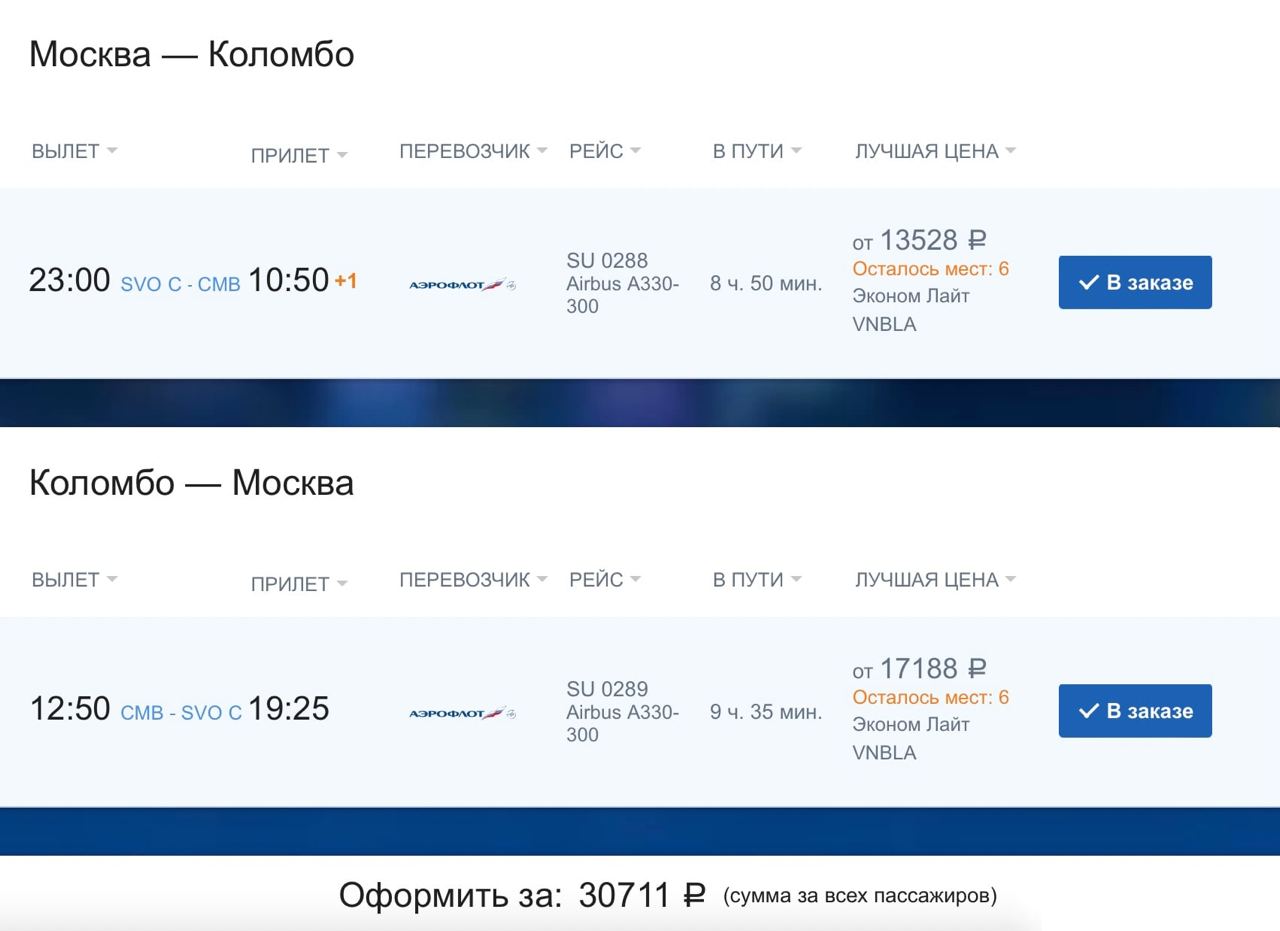Tap 'В заказе' for flight SU 0288
This screenshot has width=1280, height=931.
pyautogui.click(x=1135, y=282)
